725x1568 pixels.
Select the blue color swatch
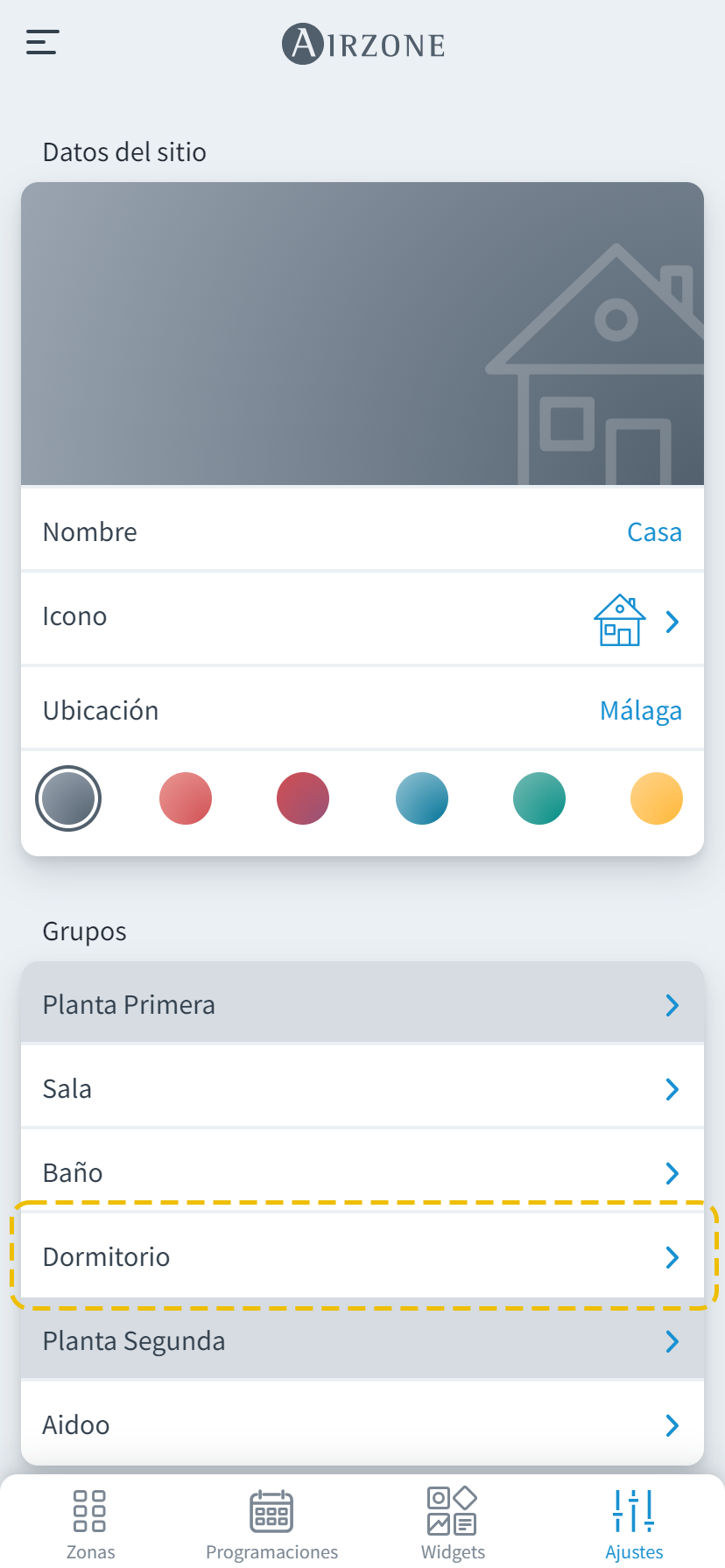[422, 798]
